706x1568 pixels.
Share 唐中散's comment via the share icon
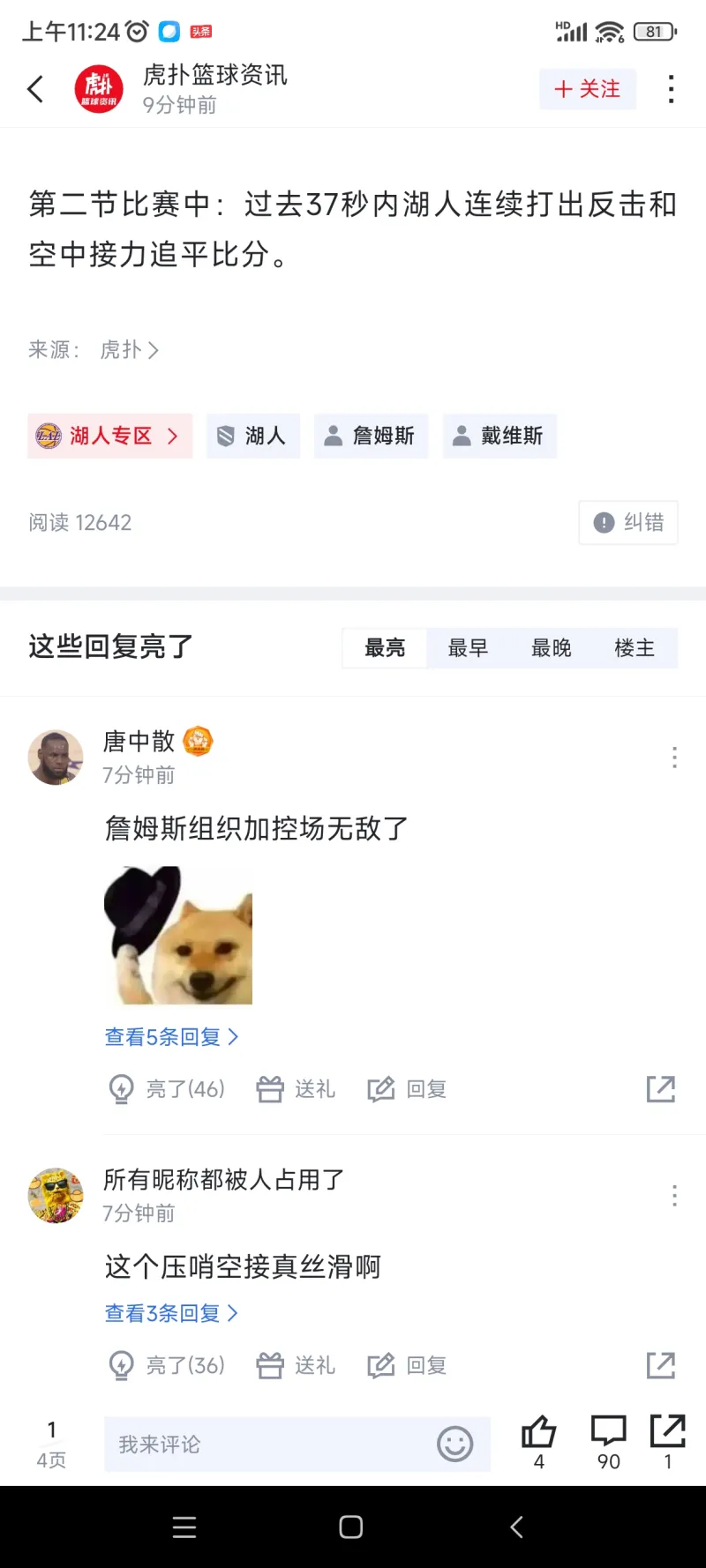(x=661, y=1089)
